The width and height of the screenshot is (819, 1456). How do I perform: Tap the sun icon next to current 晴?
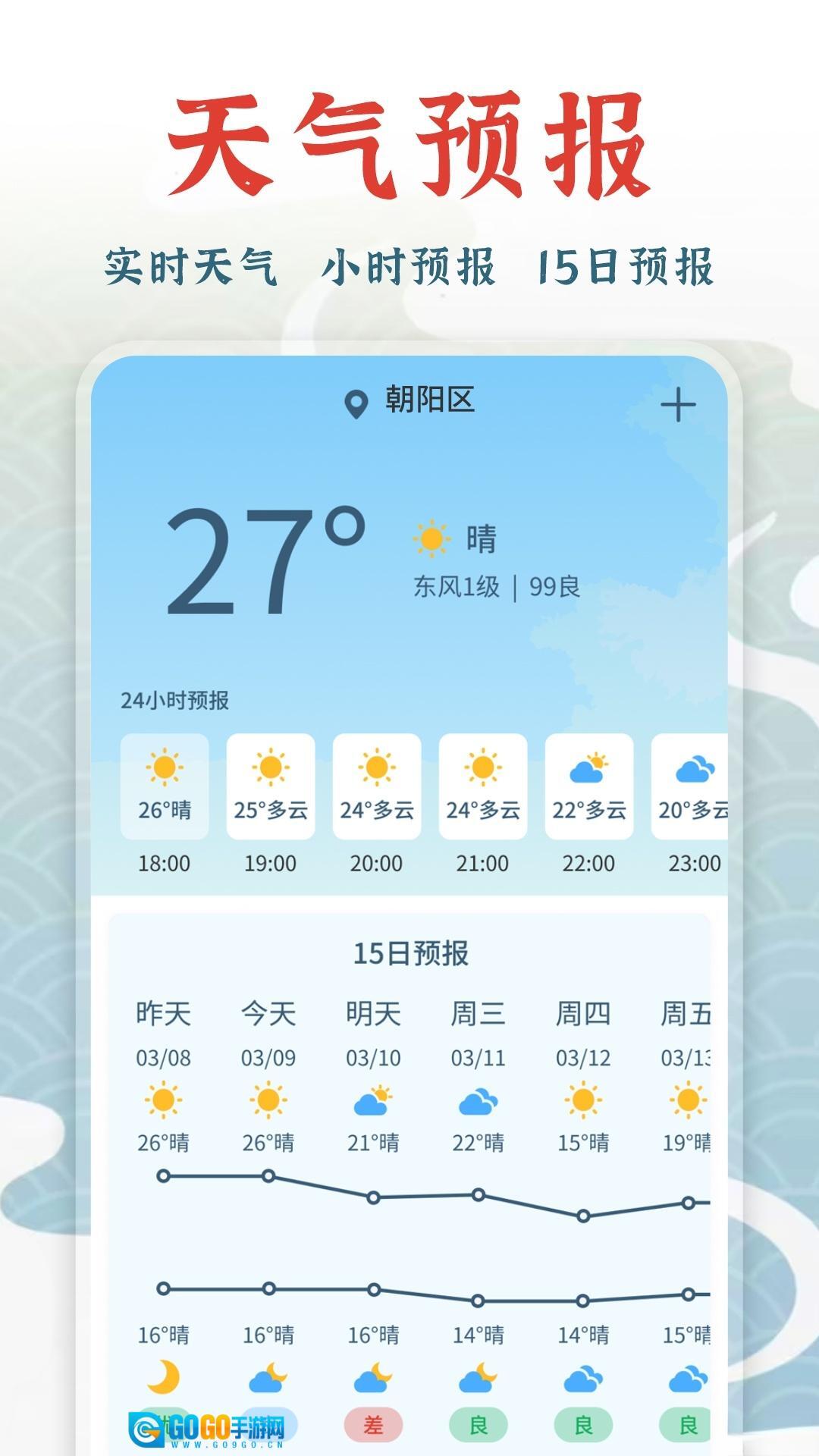[x=433, y=540]
